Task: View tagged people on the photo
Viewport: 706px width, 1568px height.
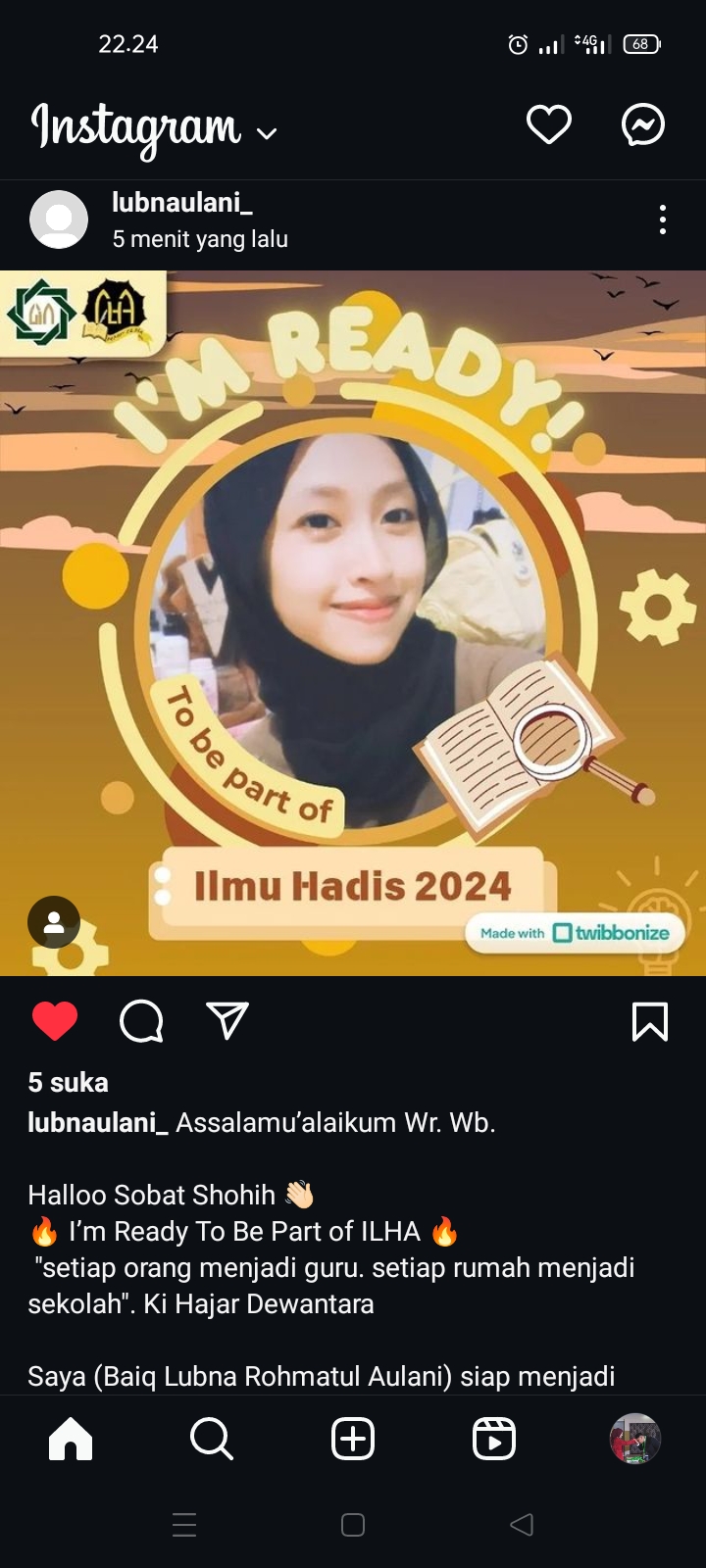Action: coord(54,921)
